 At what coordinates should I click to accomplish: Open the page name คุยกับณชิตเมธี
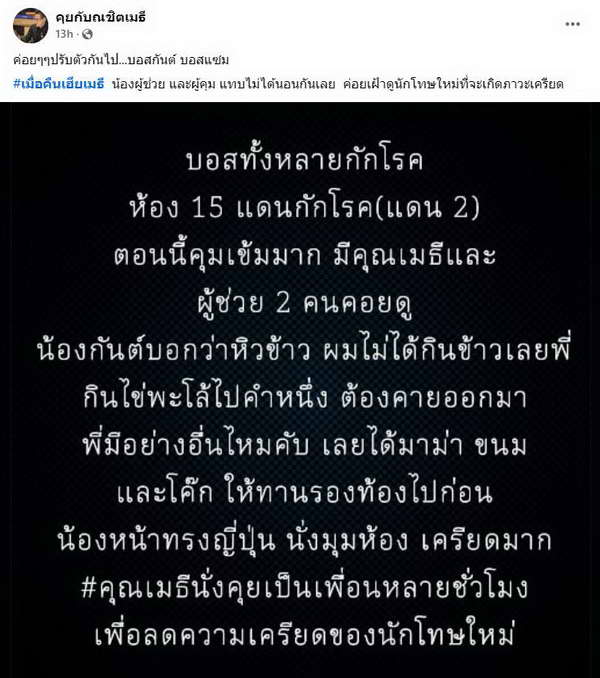coord(98,16)
